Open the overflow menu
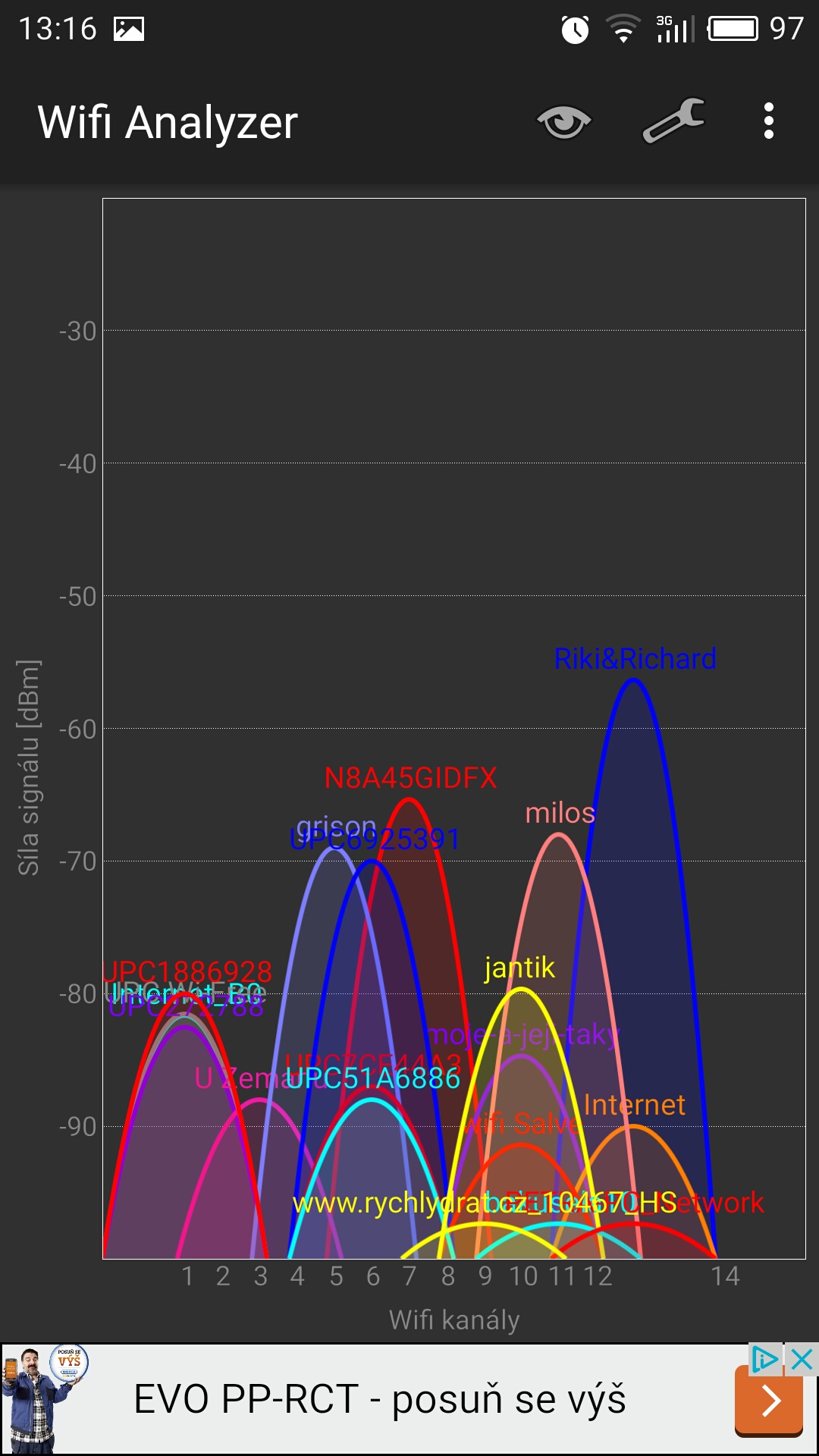Viewport: 819px width, 1456px height. (769, 121)
